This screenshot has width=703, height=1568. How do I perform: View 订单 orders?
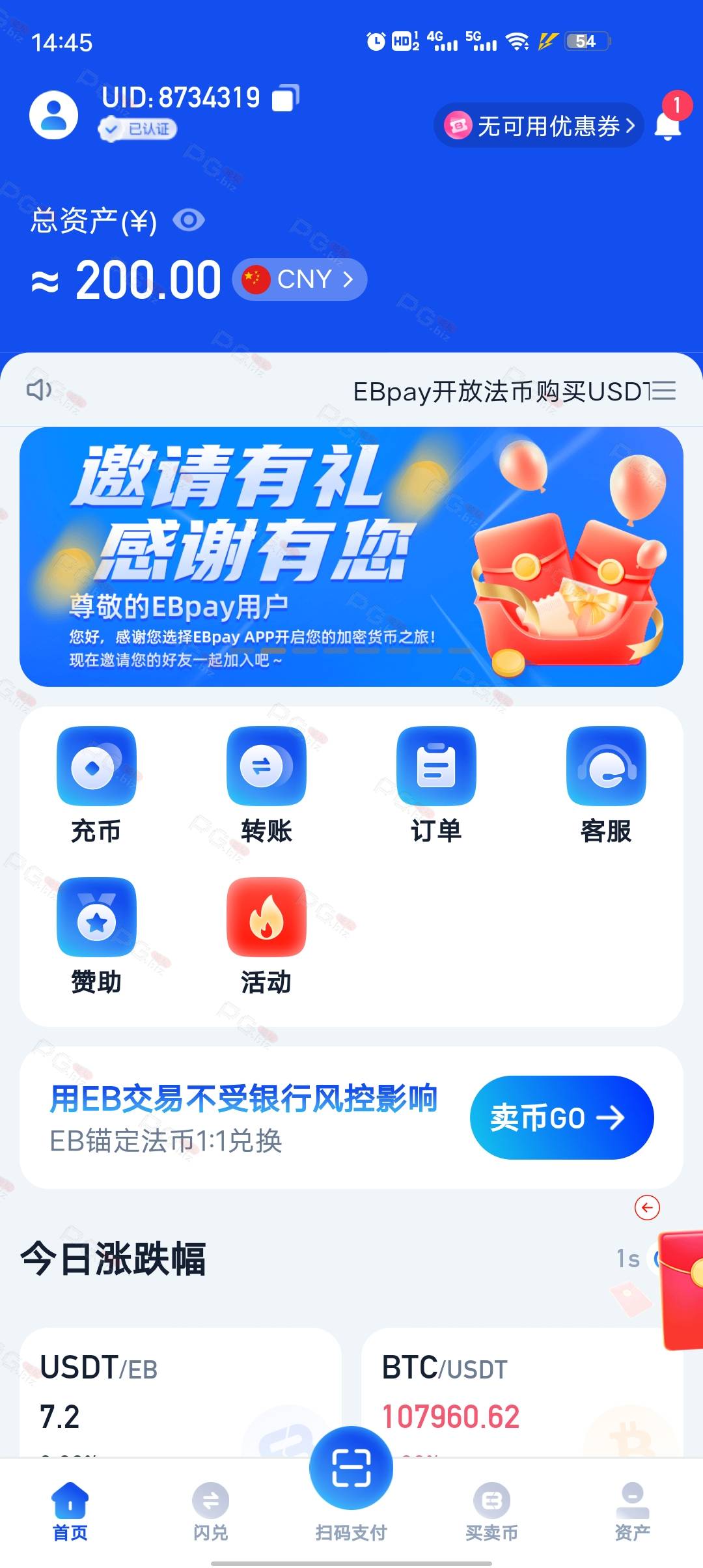pyautogui.click(x=436, y=786)
